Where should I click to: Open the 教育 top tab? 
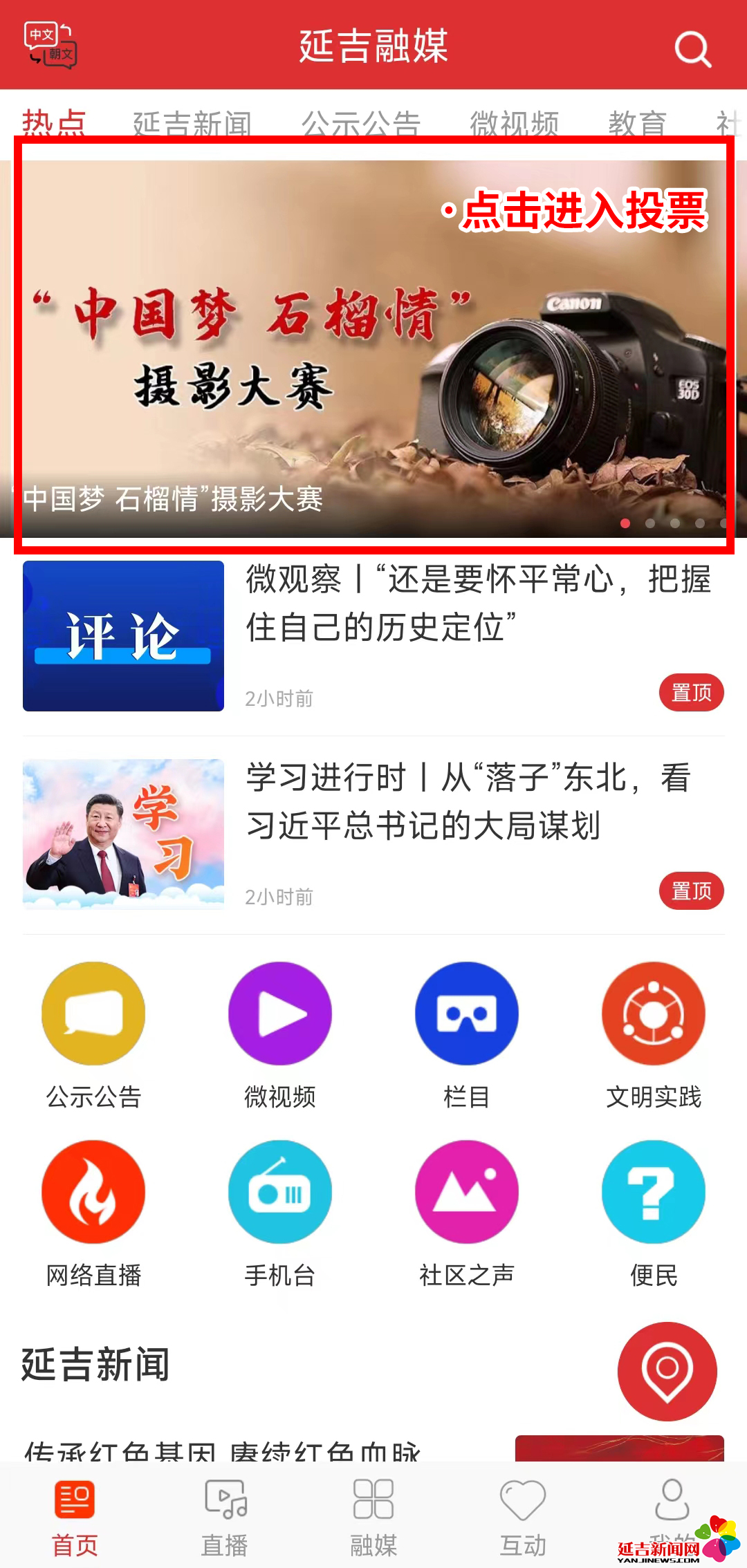point(637,123)
